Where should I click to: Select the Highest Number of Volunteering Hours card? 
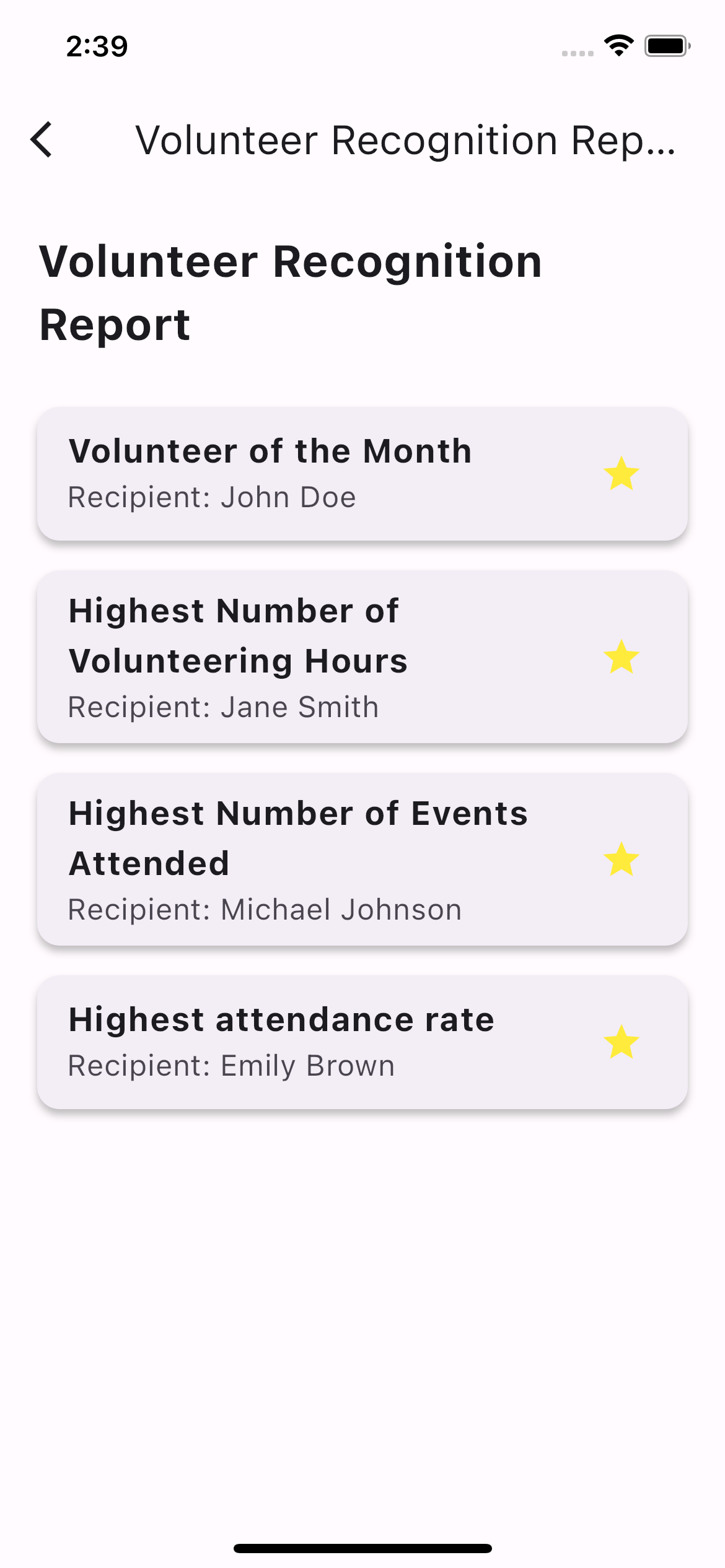coord(362,657)
